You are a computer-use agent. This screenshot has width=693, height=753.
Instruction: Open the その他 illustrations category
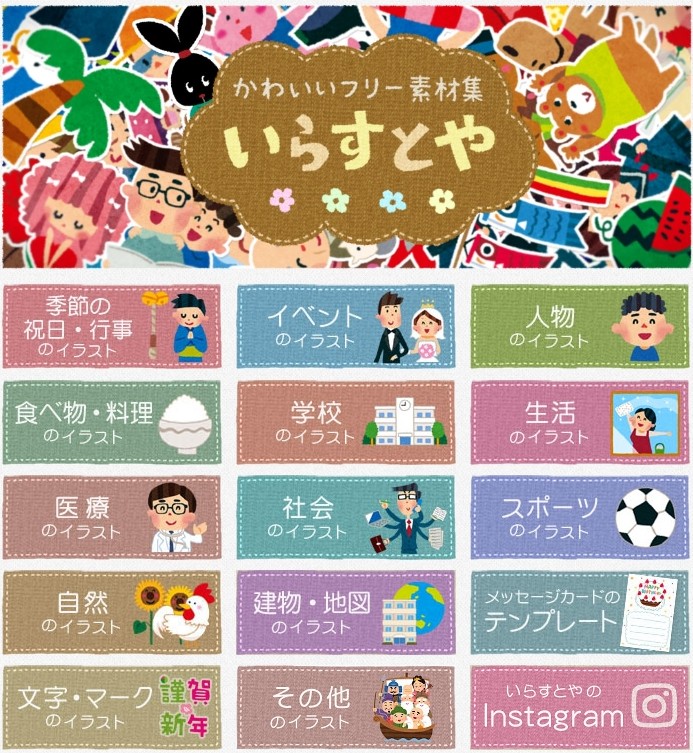coord(345,707)
